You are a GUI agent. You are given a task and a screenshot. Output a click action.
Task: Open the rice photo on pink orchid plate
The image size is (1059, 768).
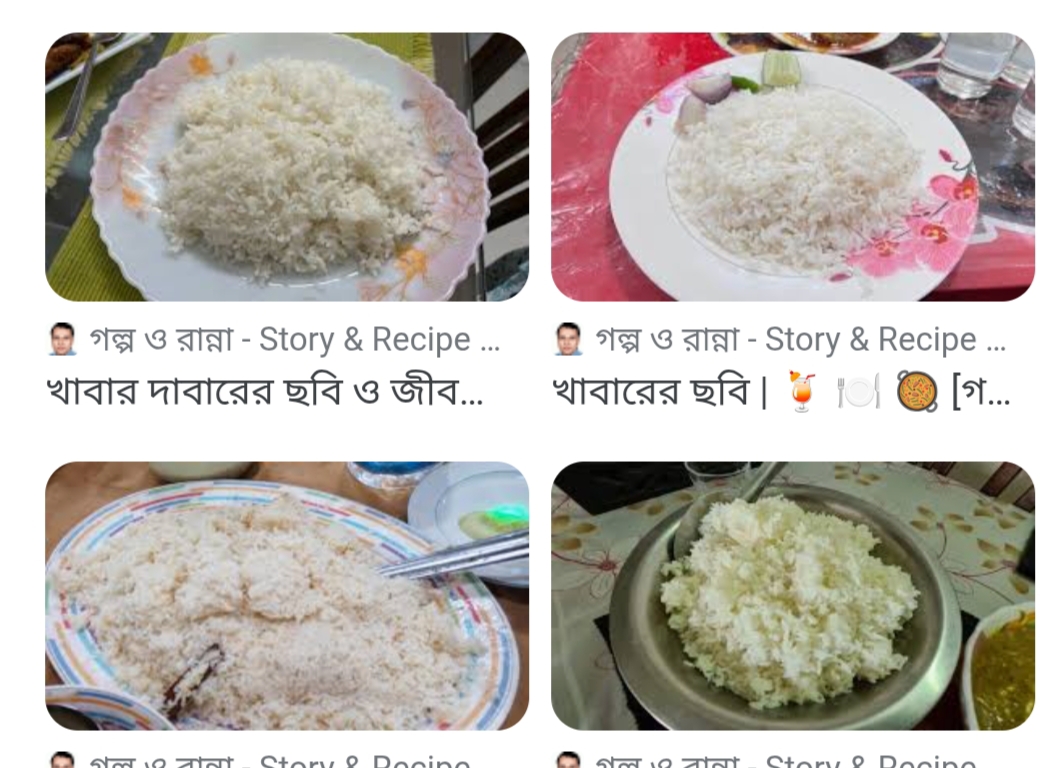[792, 167]
